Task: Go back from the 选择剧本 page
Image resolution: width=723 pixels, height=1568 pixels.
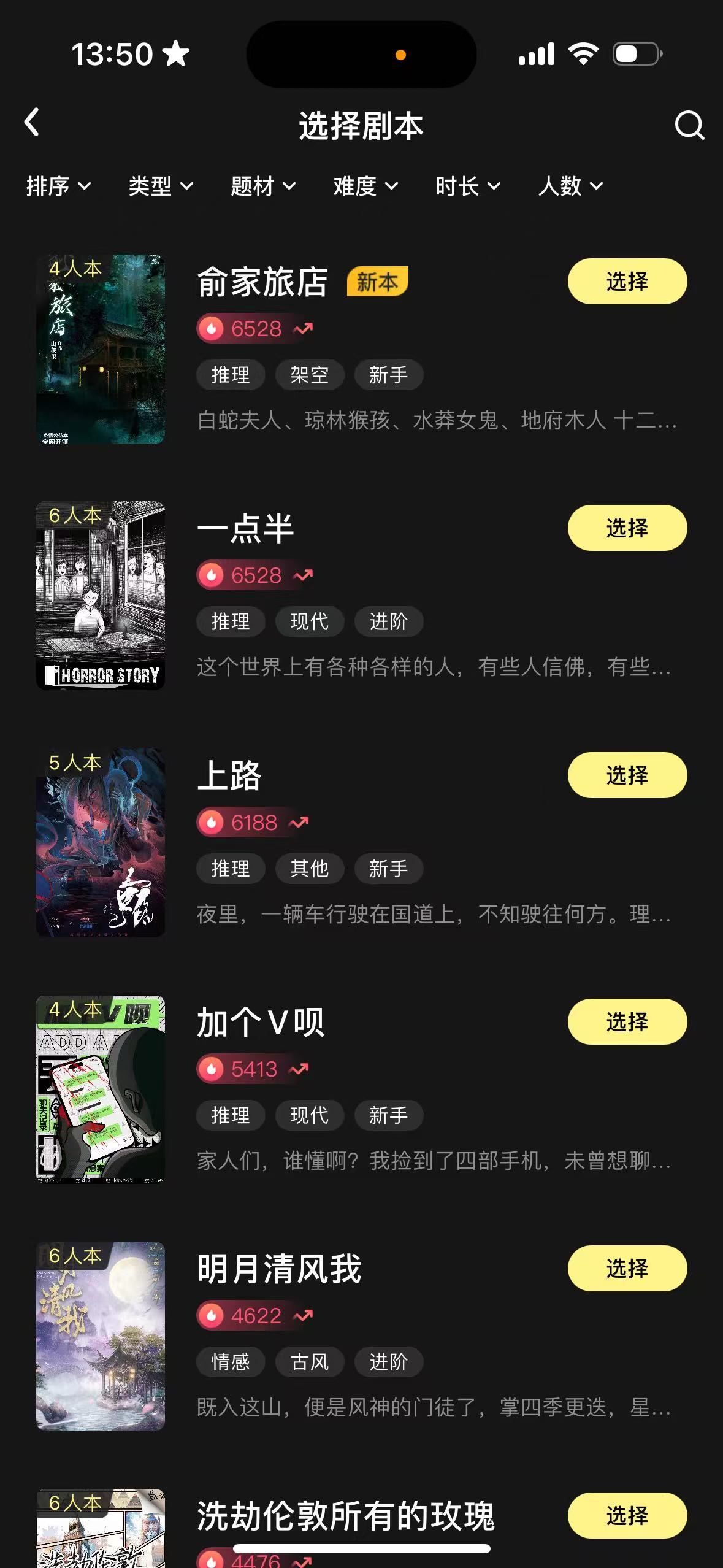Action: click(32, 123)
